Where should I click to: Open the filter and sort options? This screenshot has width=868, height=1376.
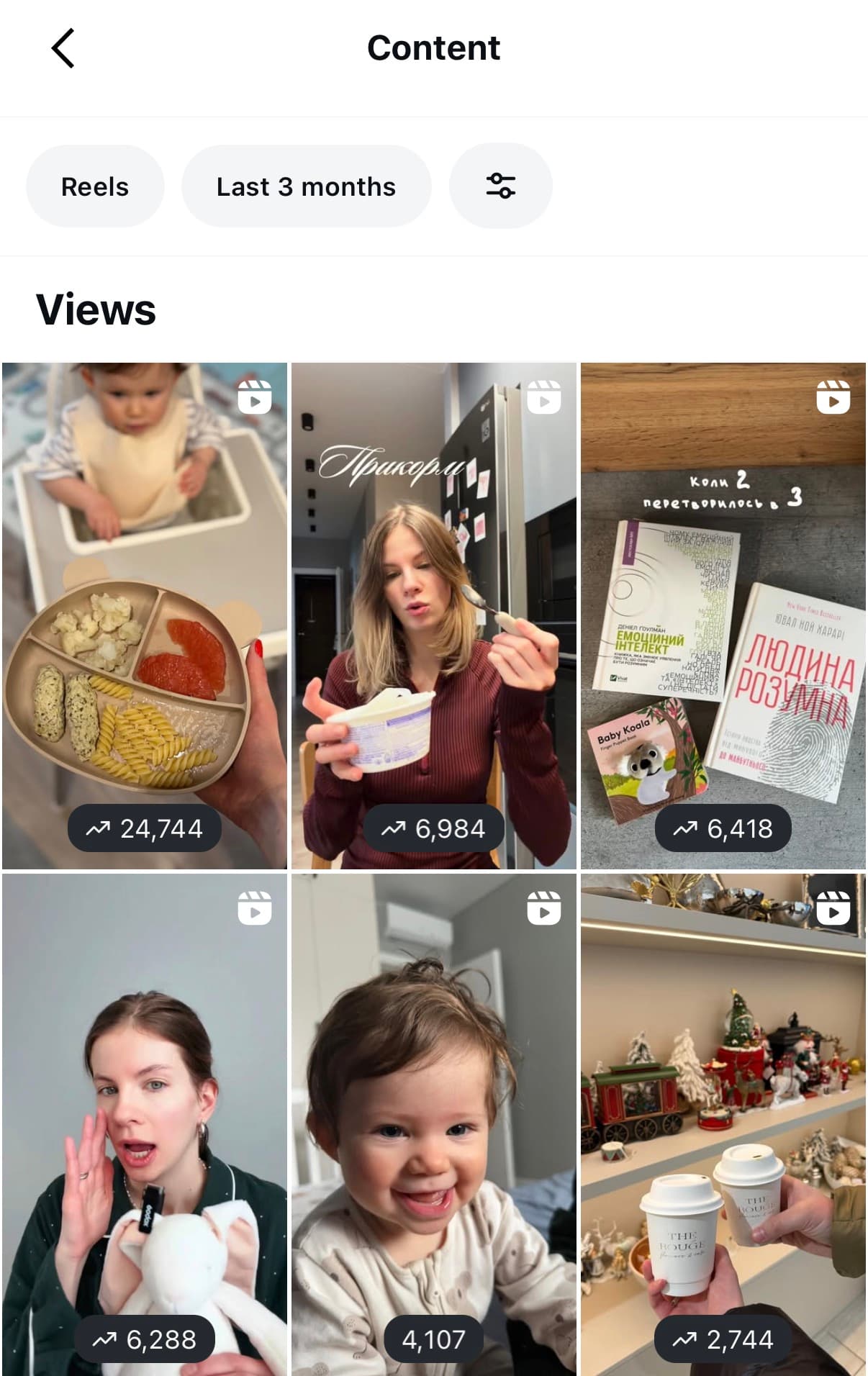[500, 186]
